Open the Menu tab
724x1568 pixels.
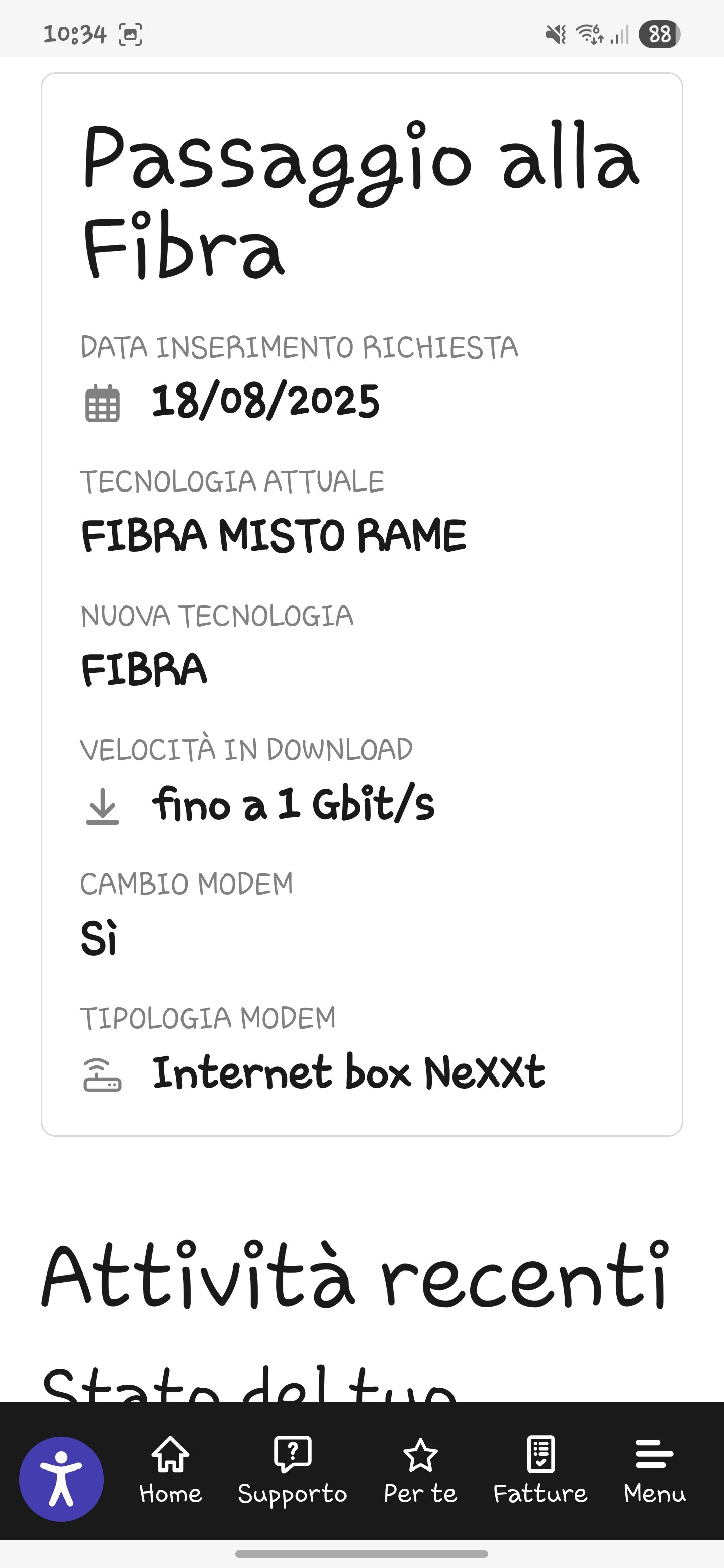[x=654, y=1470]
